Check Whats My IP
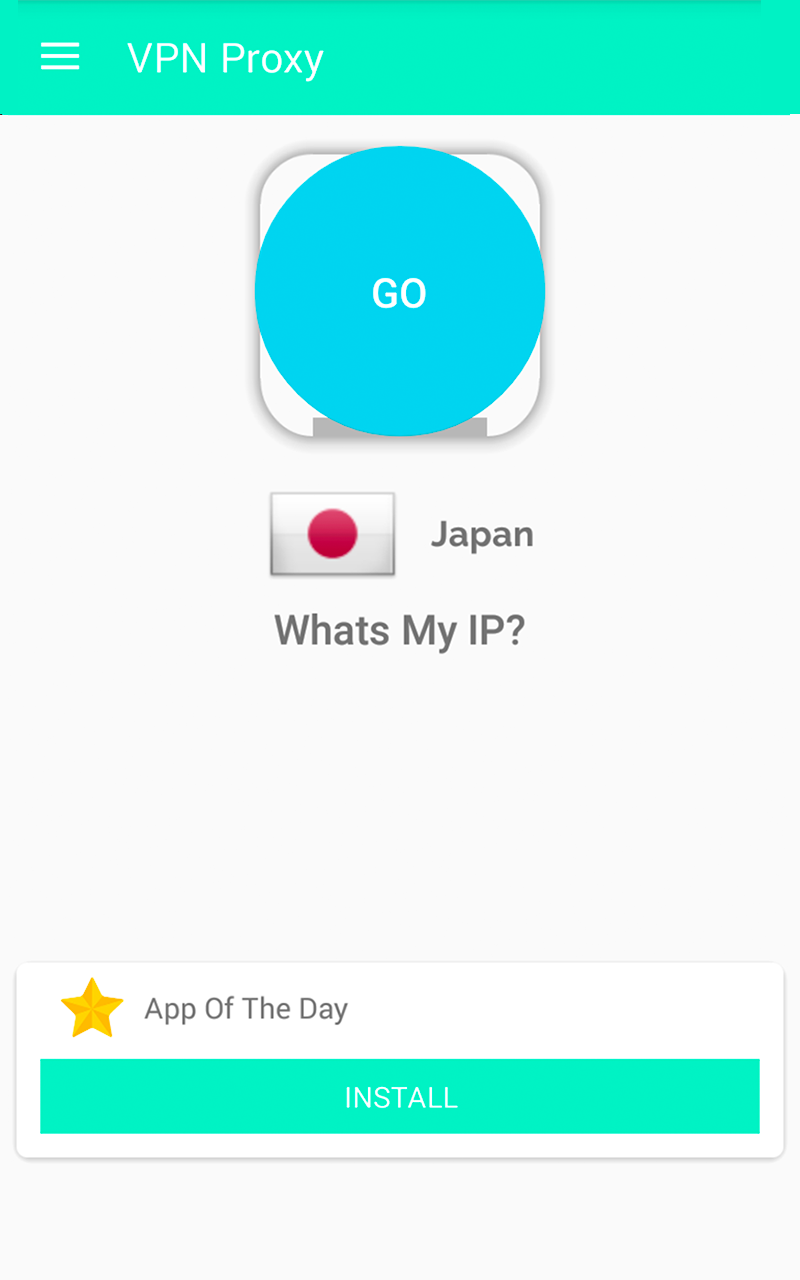Screen dimensions: 800x1280 tap(400, 631)
